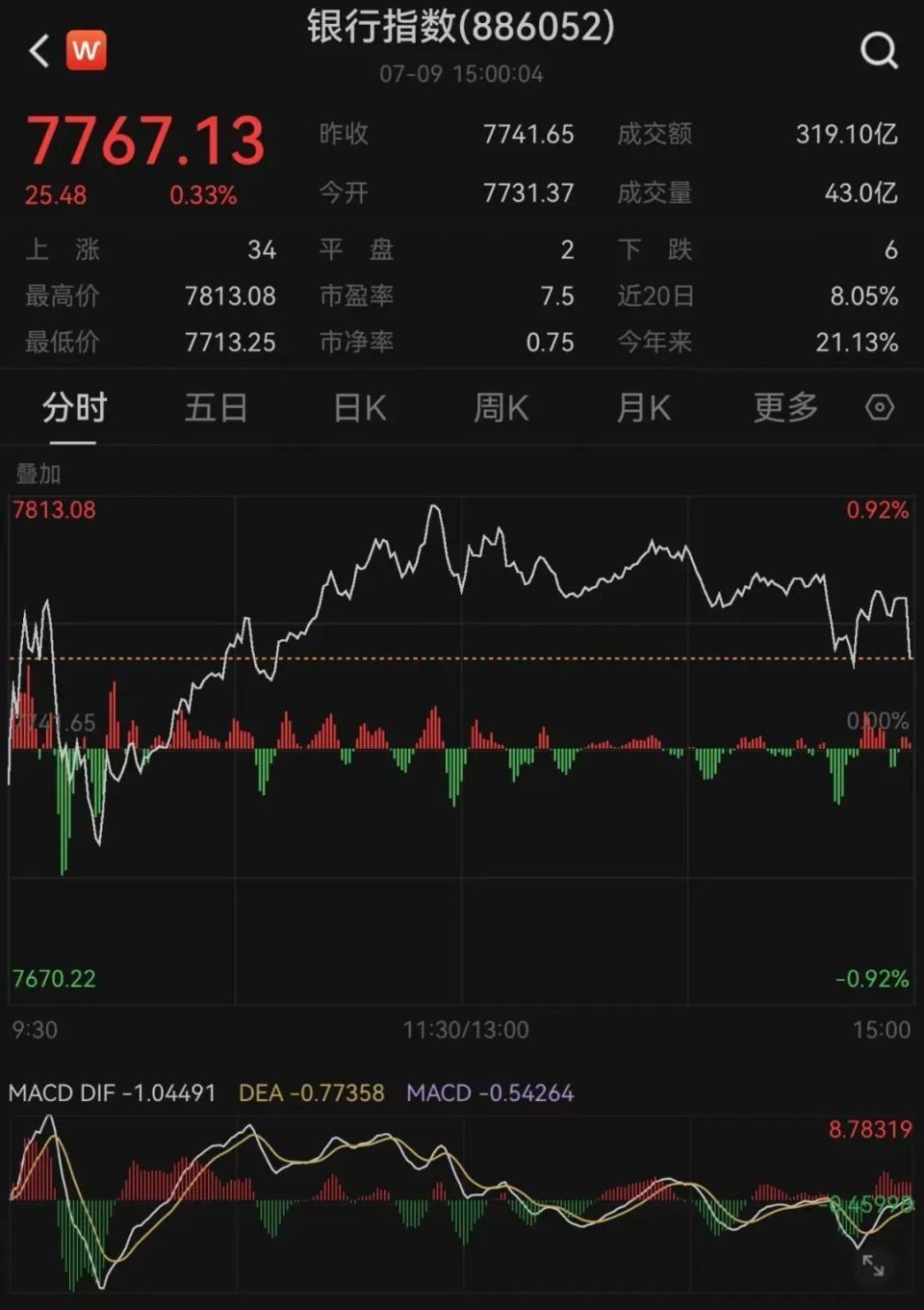Open the 周K weekly candlestick tab
This screenshot has width=924, height=1310.
(500, 408)
